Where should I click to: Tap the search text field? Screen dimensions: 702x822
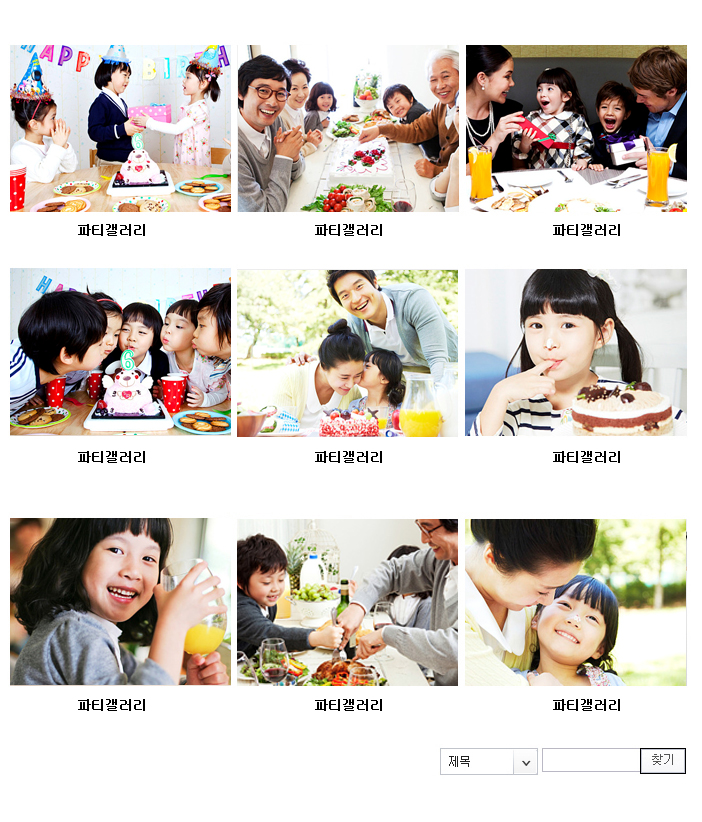[x=590, y=760]
